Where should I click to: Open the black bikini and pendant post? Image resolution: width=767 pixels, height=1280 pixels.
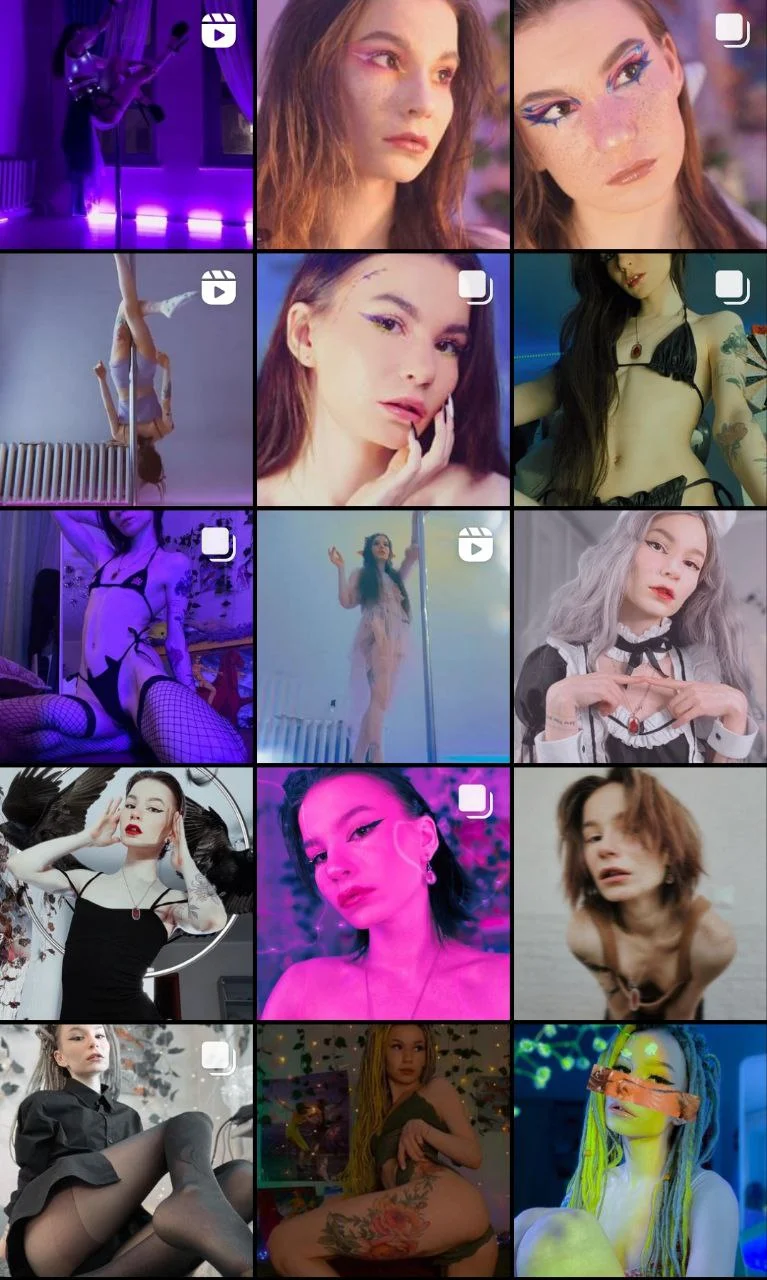coord(640,380)
